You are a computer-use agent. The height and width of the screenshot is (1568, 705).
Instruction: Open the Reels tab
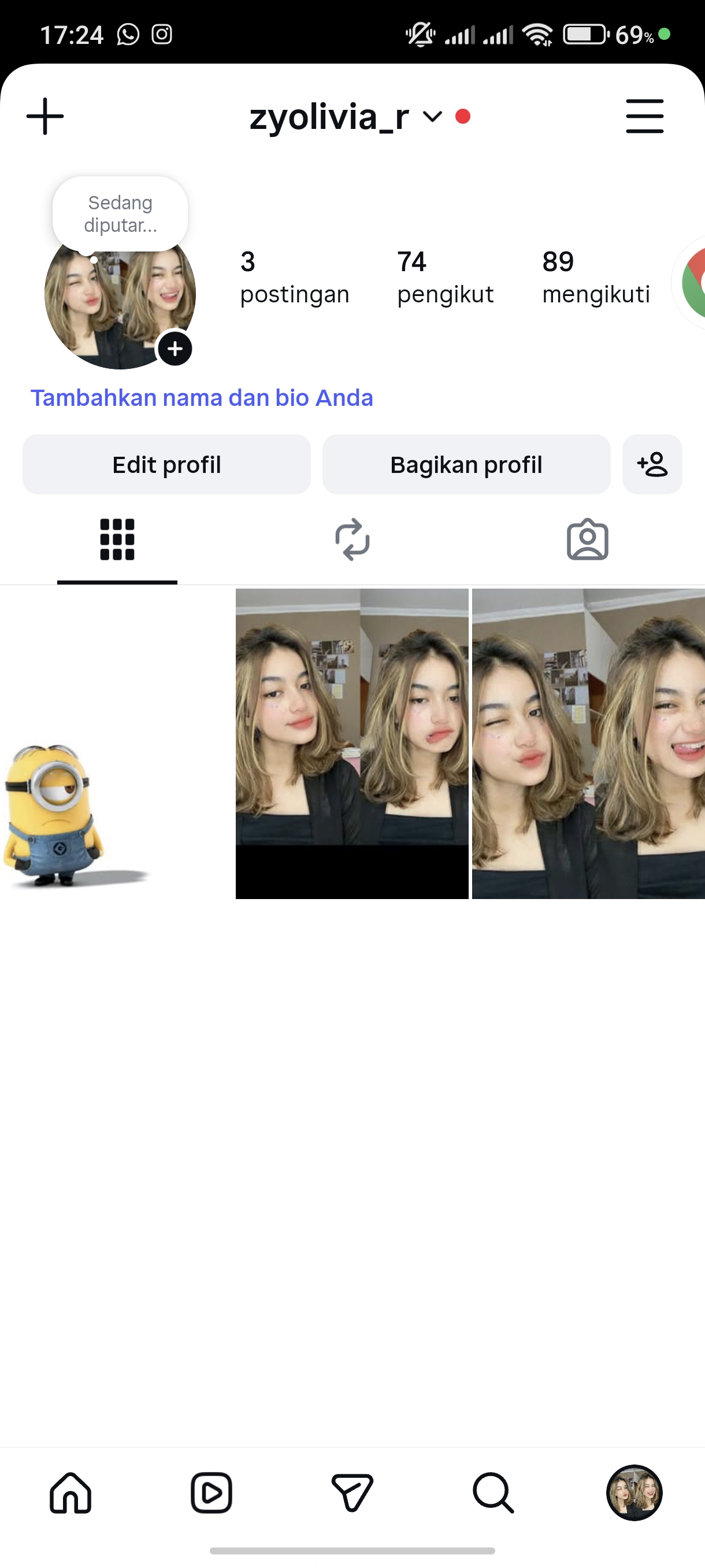pos(211,1492)
